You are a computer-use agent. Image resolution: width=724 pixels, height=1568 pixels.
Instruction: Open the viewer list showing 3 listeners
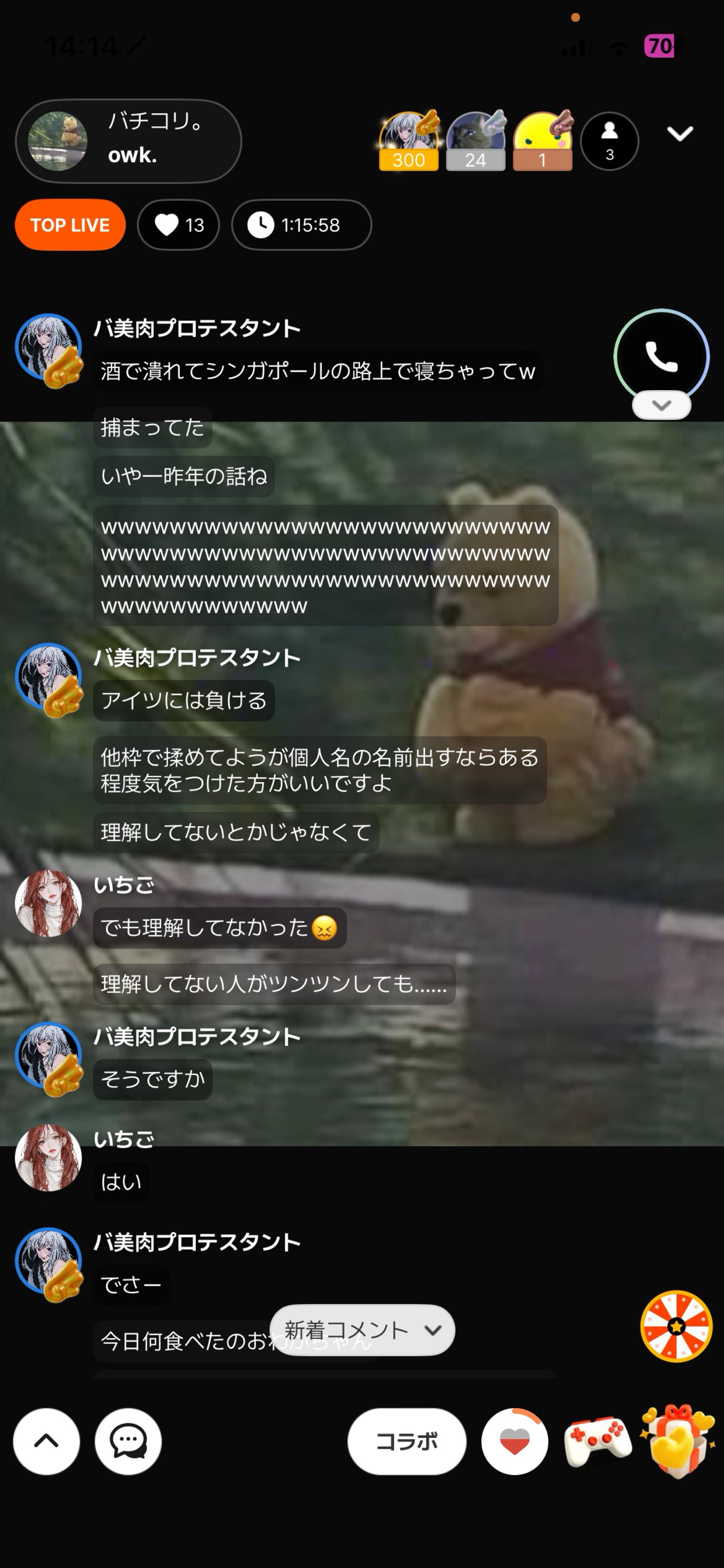point(610,141)
